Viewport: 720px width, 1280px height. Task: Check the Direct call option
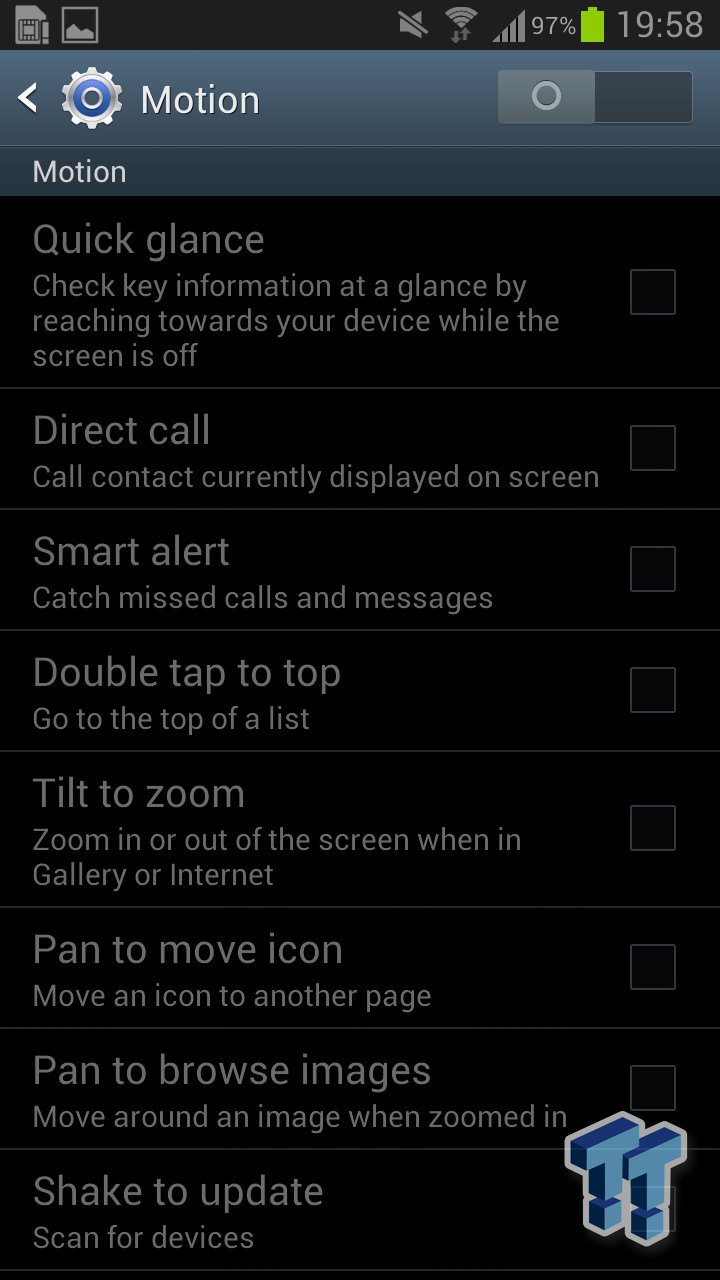click(x=652, y=448)
